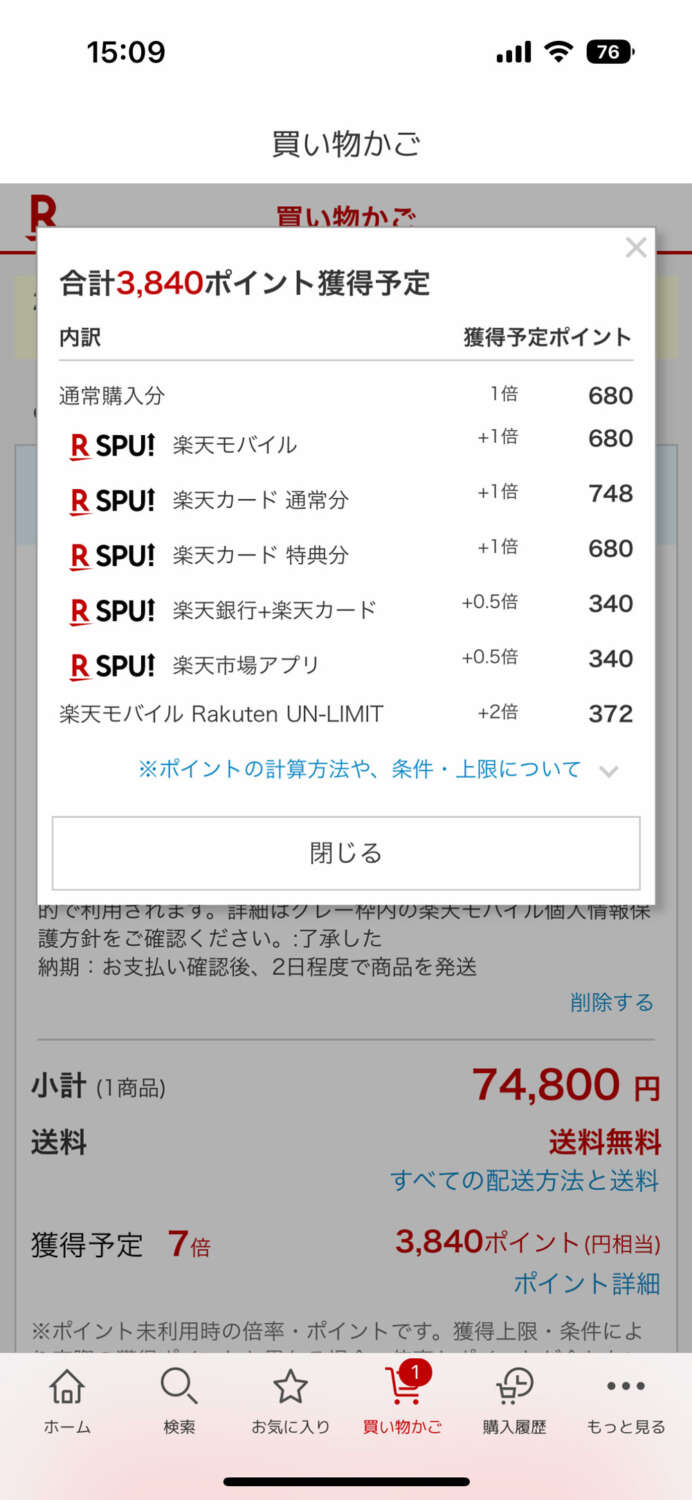Close the points breakdown dialog with X

coord(636,248)
